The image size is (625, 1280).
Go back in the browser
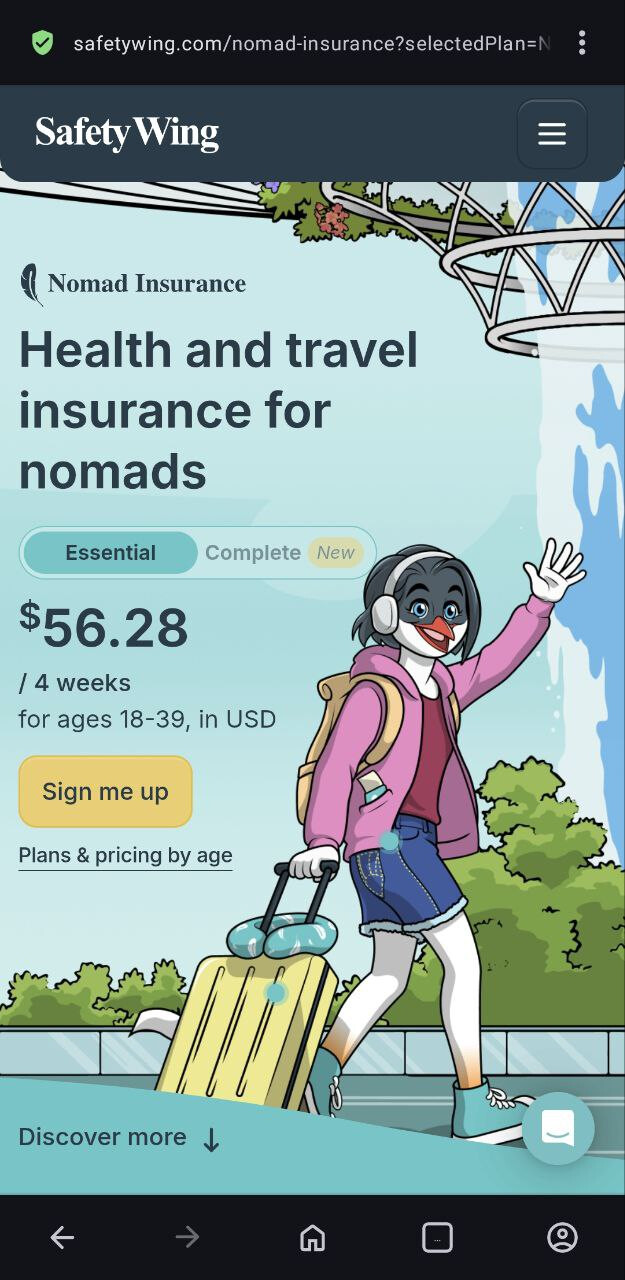click(62, 1237)
